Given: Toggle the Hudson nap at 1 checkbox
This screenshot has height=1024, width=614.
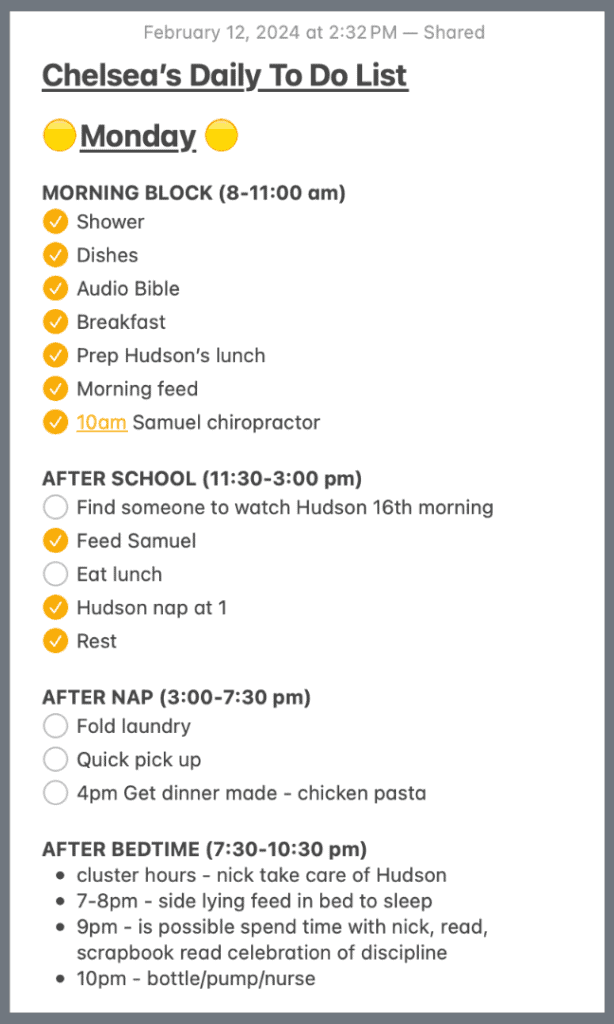Looking at the screenshot, I should coord(56,608).
